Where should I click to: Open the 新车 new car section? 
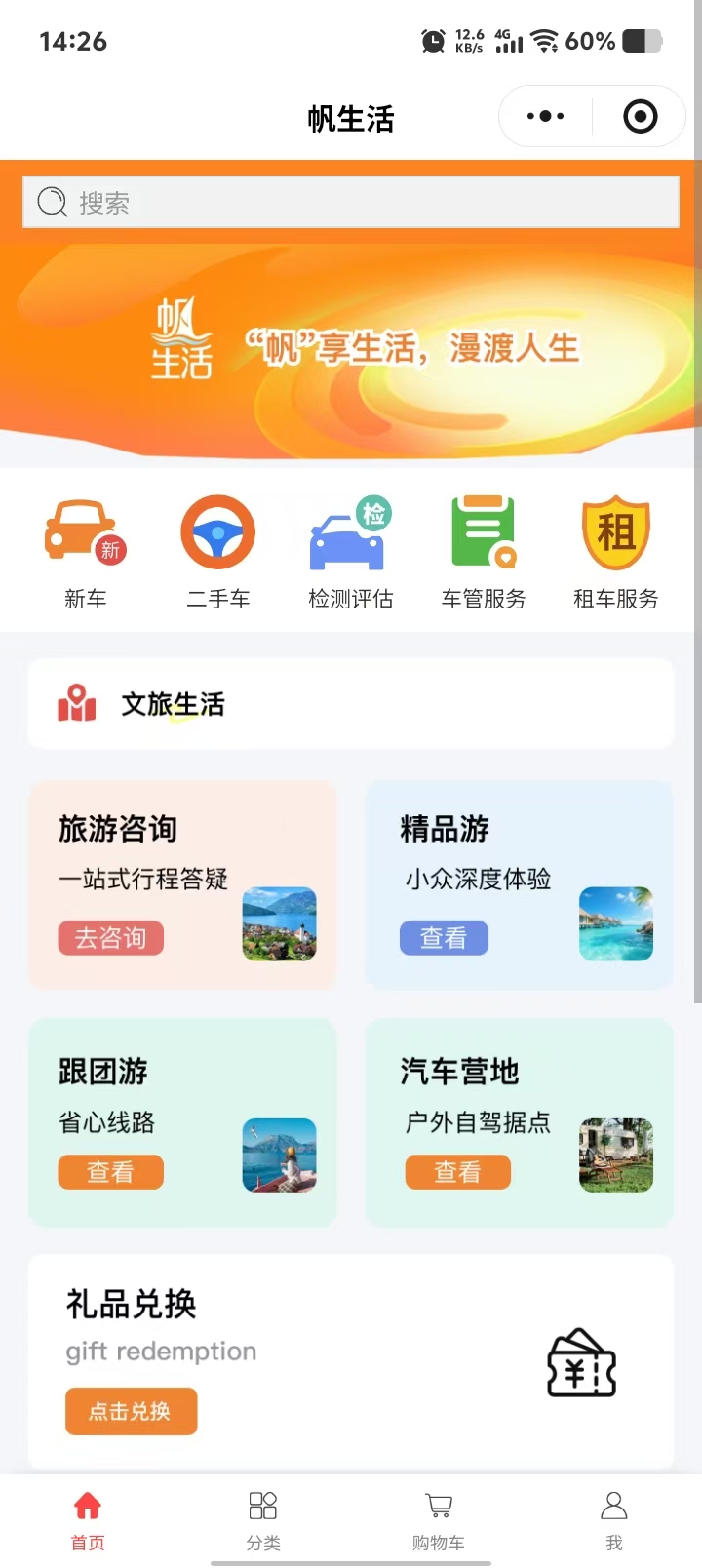(x=86, y=552)
